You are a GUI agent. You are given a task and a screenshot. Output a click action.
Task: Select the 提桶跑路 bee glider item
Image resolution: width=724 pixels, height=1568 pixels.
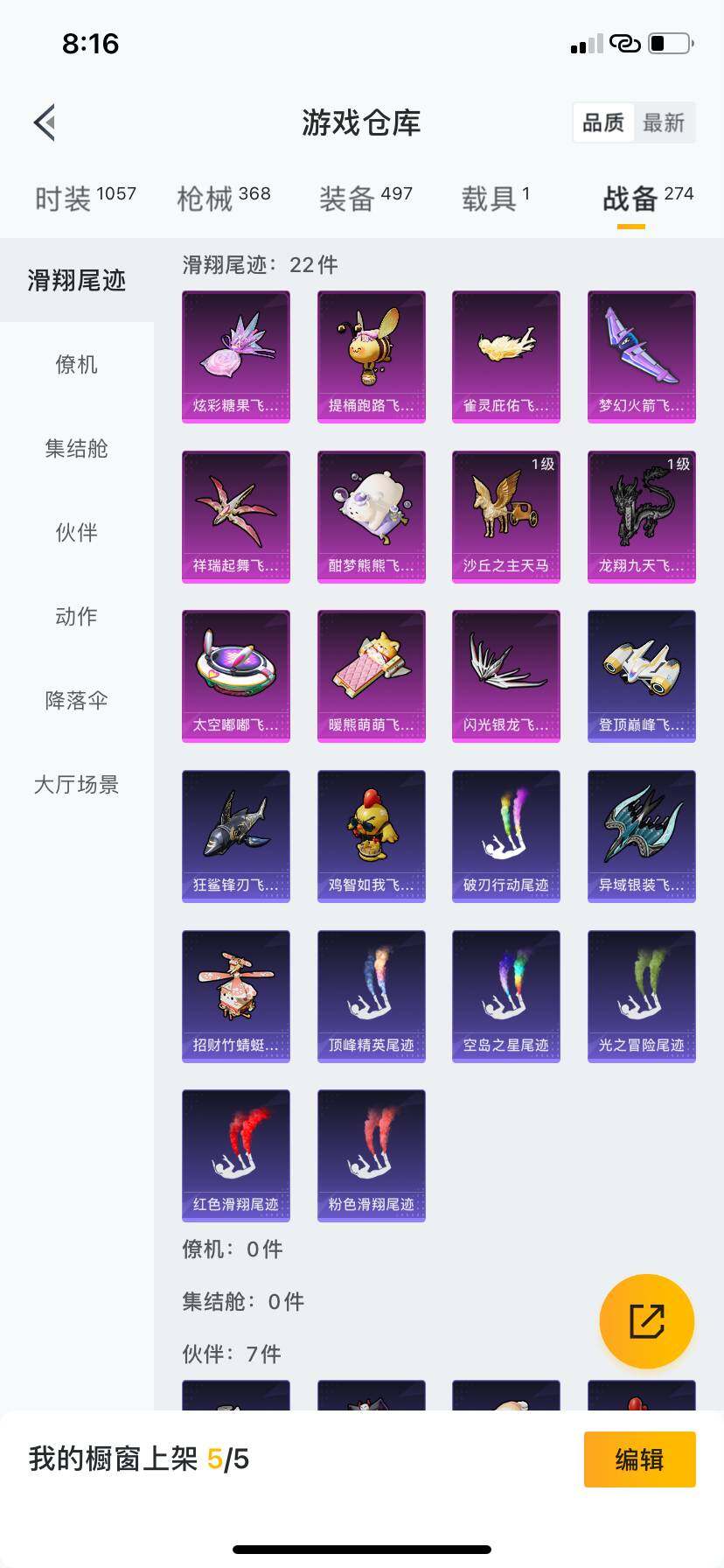point(371,355)
